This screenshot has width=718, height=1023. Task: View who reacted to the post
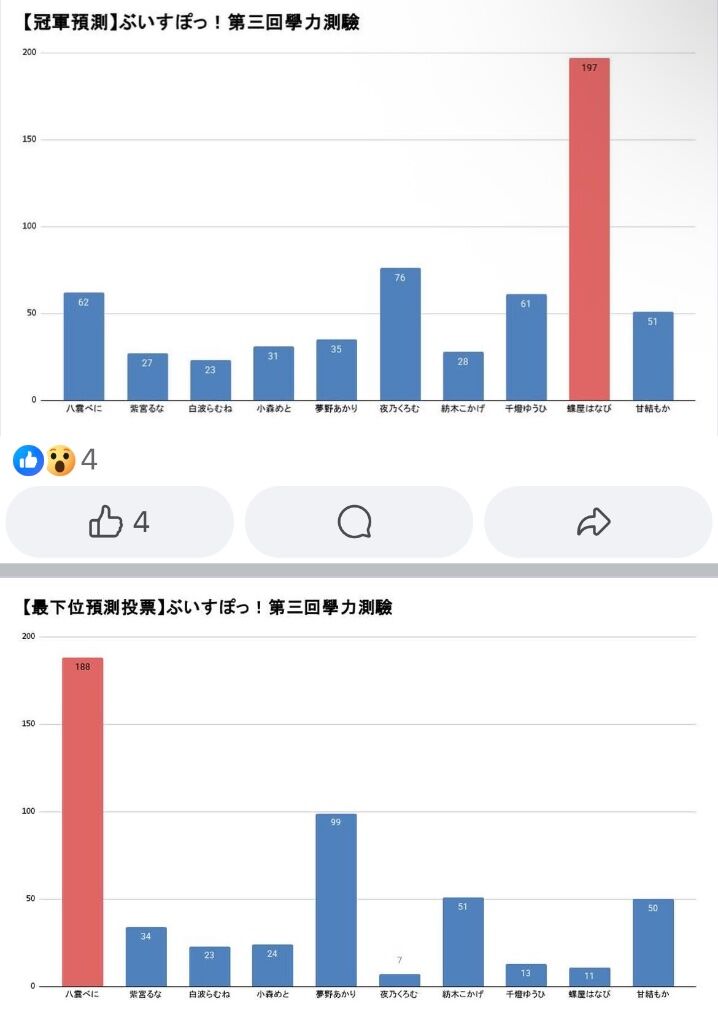pyautogui.click(x=55, y=460)
